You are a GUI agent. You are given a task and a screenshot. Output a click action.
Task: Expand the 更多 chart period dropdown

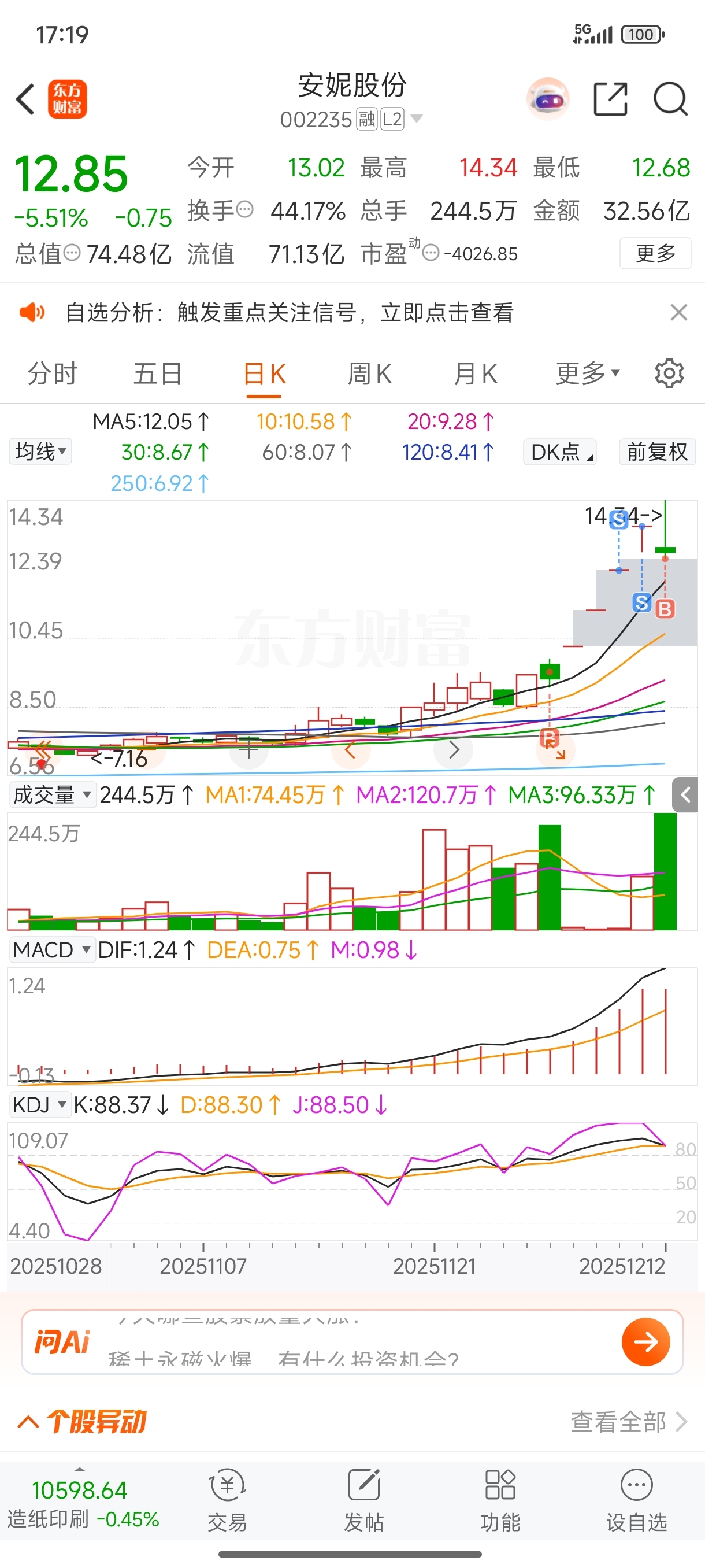(587, 372)
